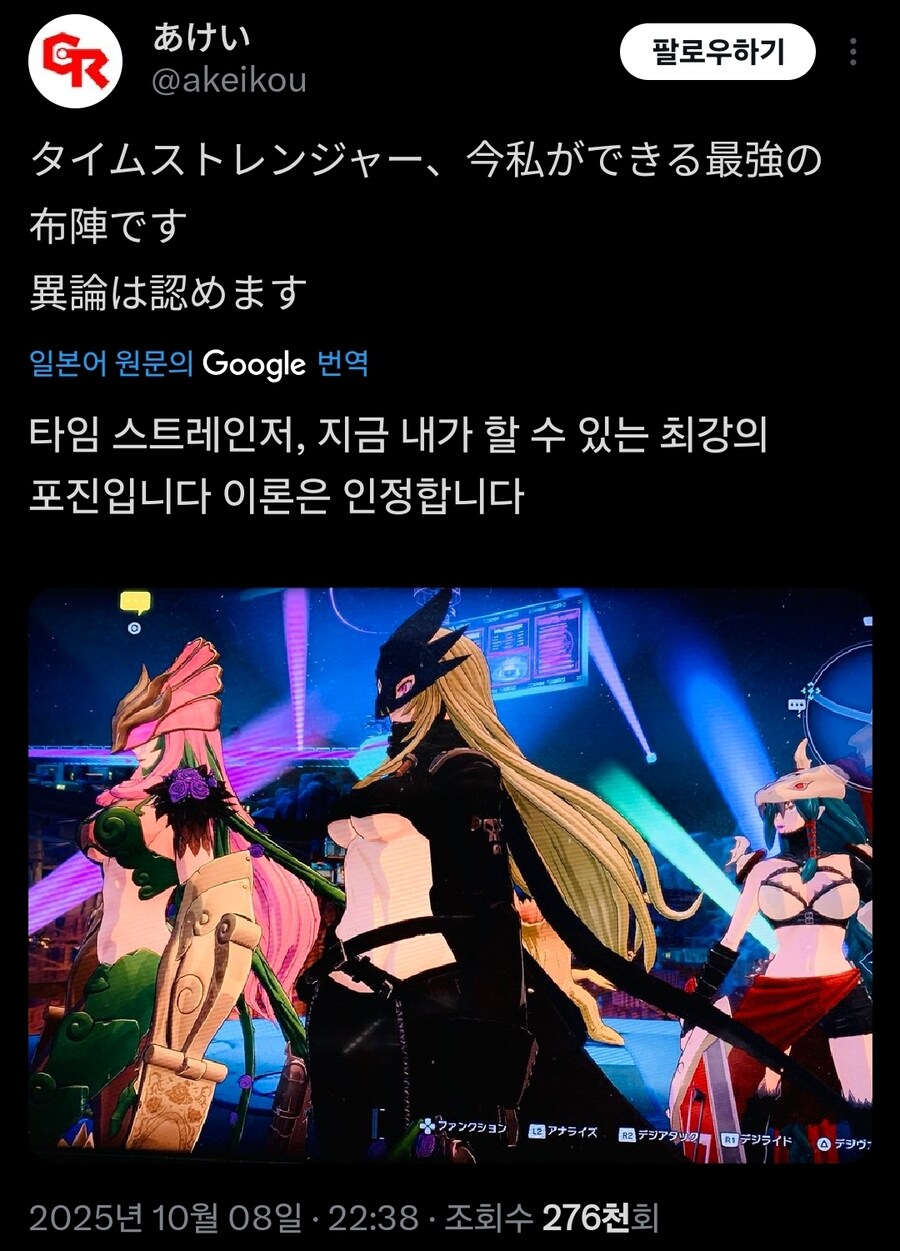Screen dimensions: 900x1251
Task: Open the tweet overflow menu
Action: coord(853,52)
